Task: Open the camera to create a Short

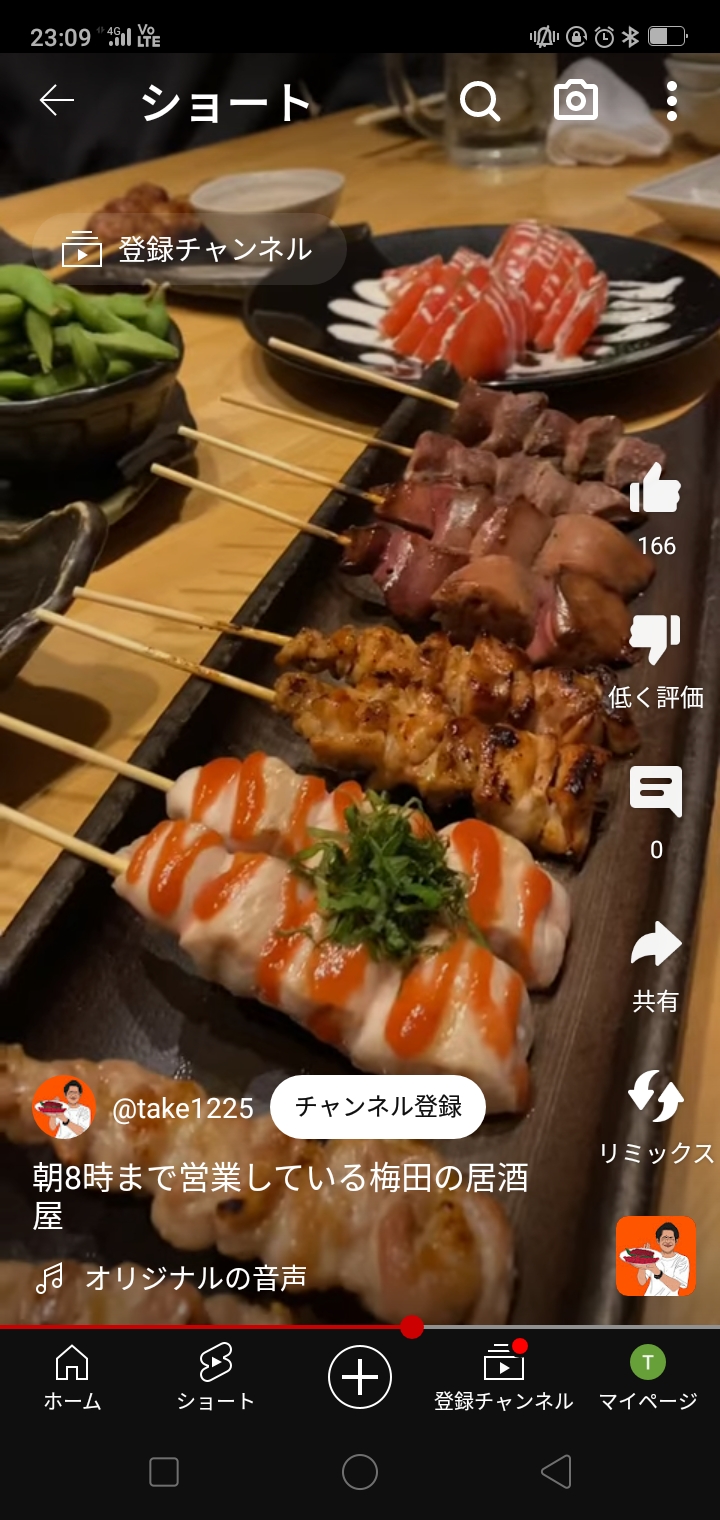Action: click(576, 101)
